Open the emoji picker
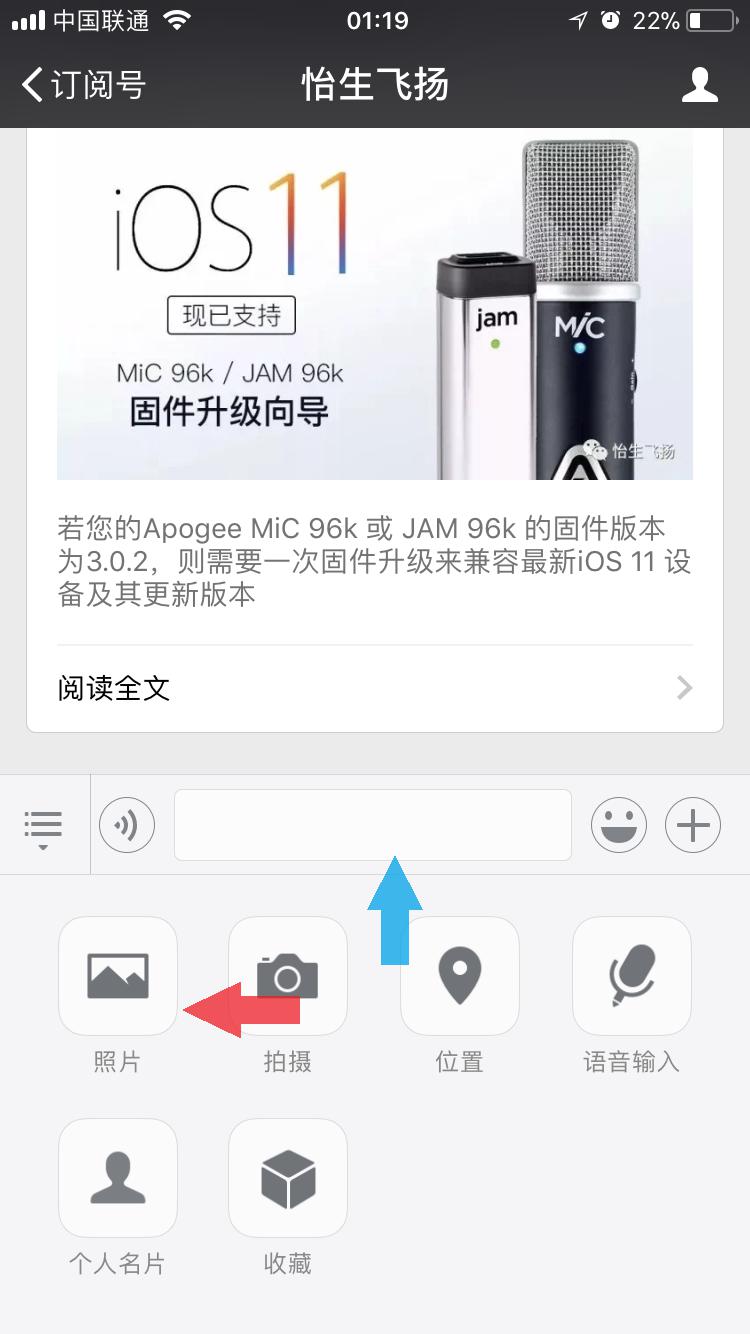 tap(618, 826)
